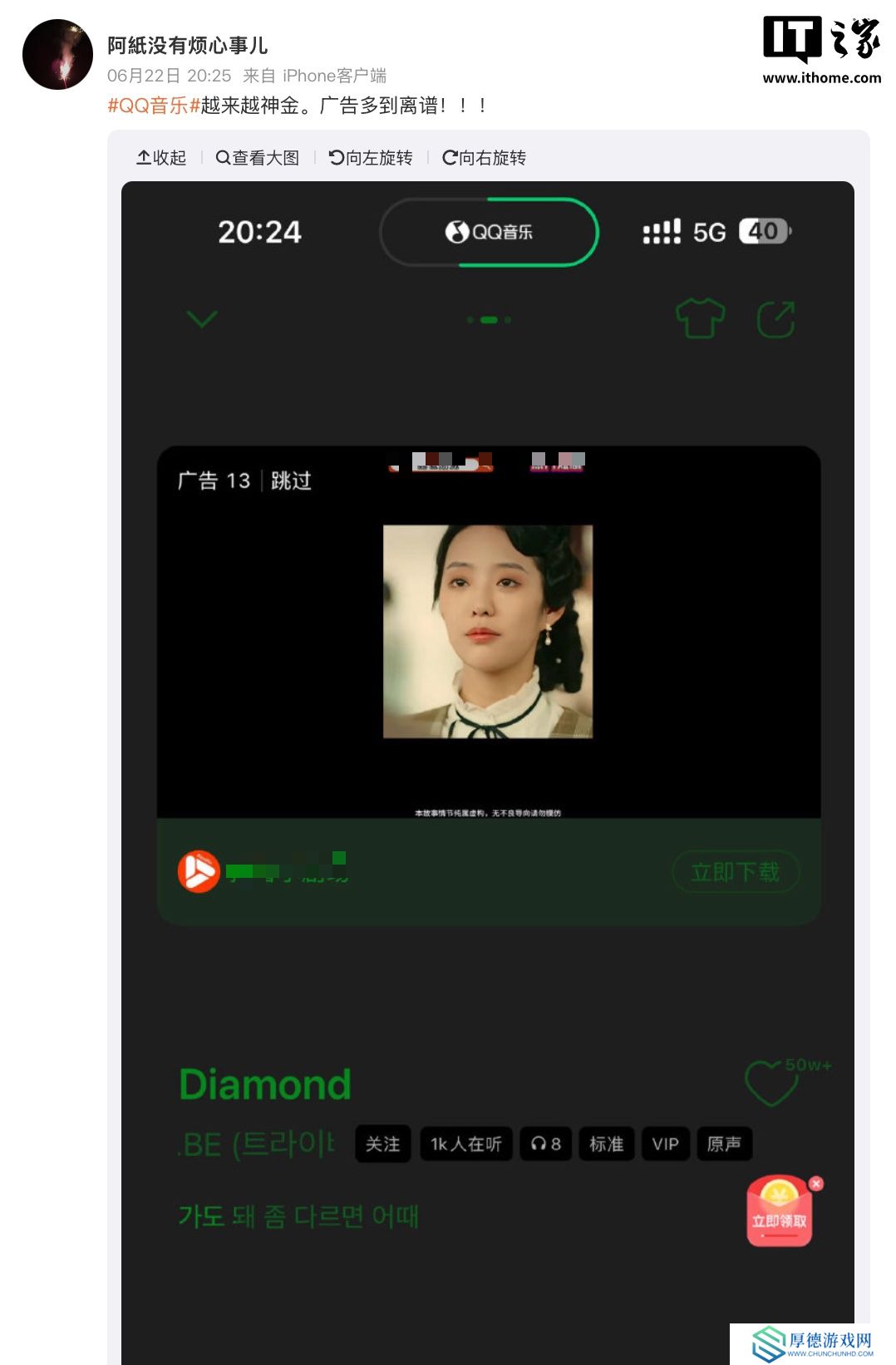The width and height of the screenshot is (896, 1365).
Task: Collapse the expanded image with 收起
Action: click(x=161, y=158)
